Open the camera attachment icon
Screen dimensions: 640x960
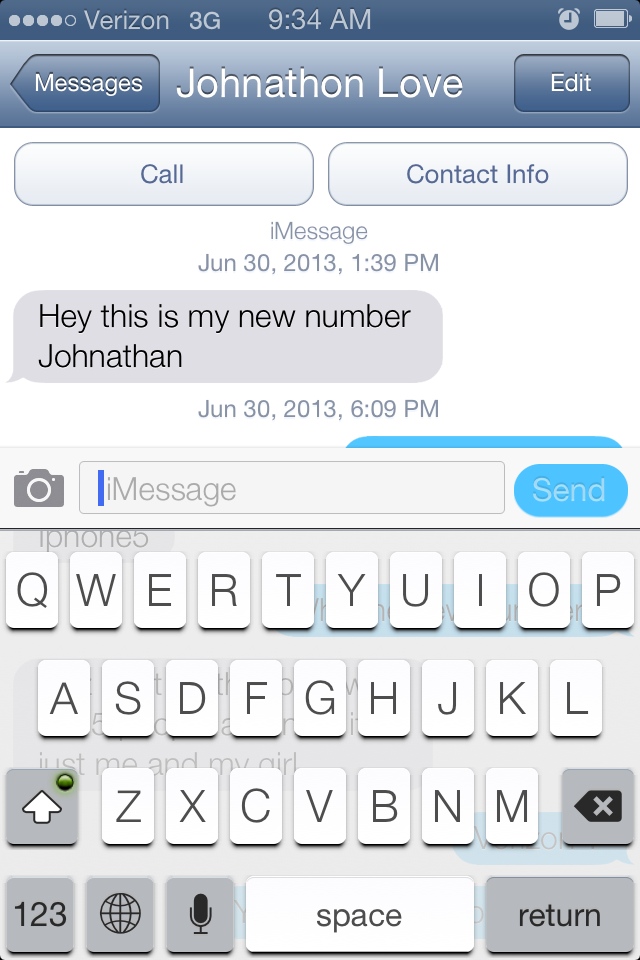coord(39,488)
